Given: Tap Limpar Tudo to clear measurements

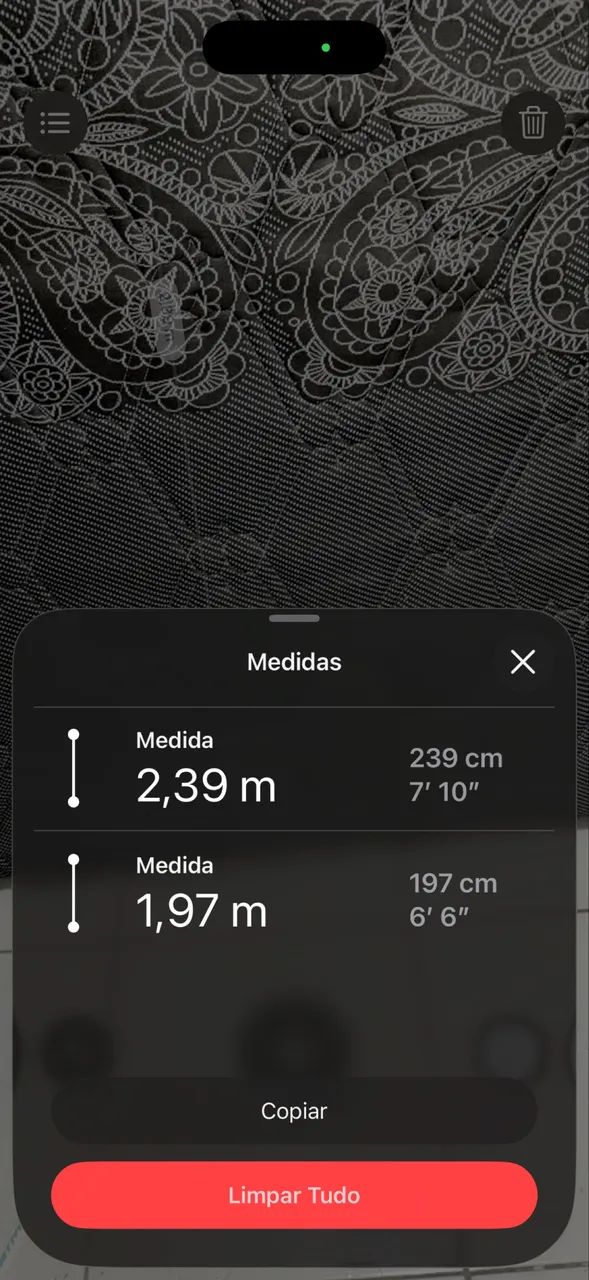Looking at the screenshot, I should tap(294, 1195).
